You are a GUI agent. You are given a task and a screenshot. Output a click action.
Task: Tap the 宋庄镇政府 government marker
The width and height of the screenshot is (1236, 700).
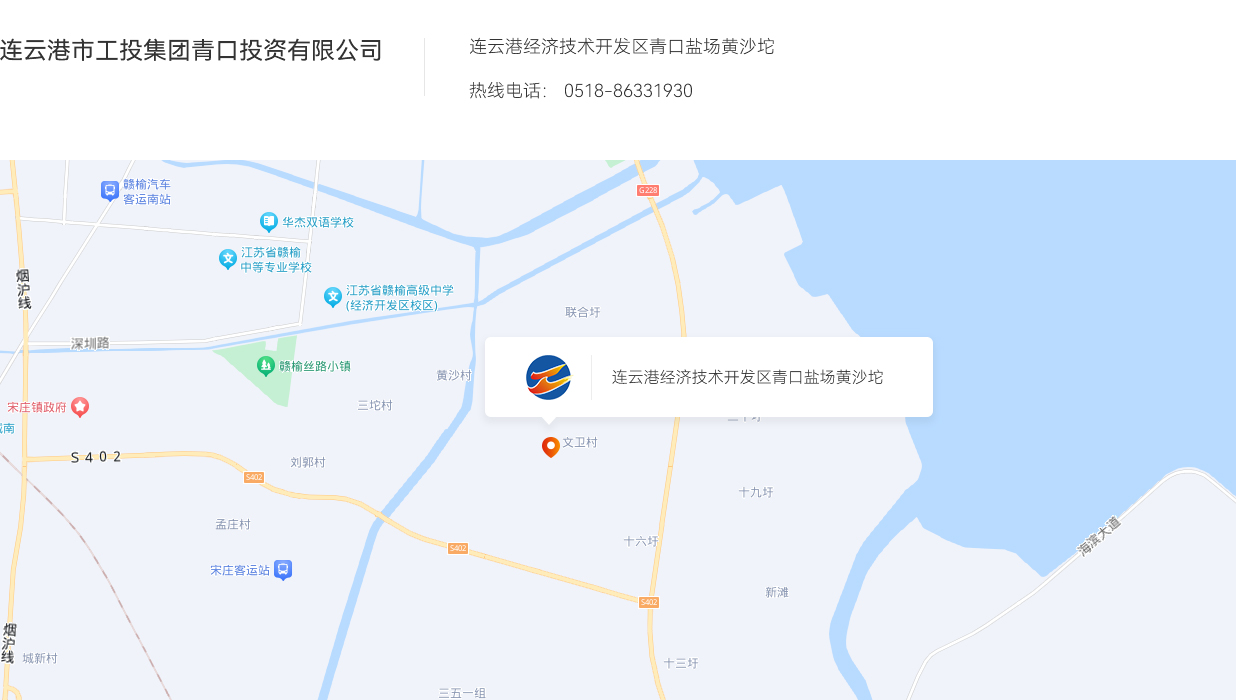[x=80, y=407]
